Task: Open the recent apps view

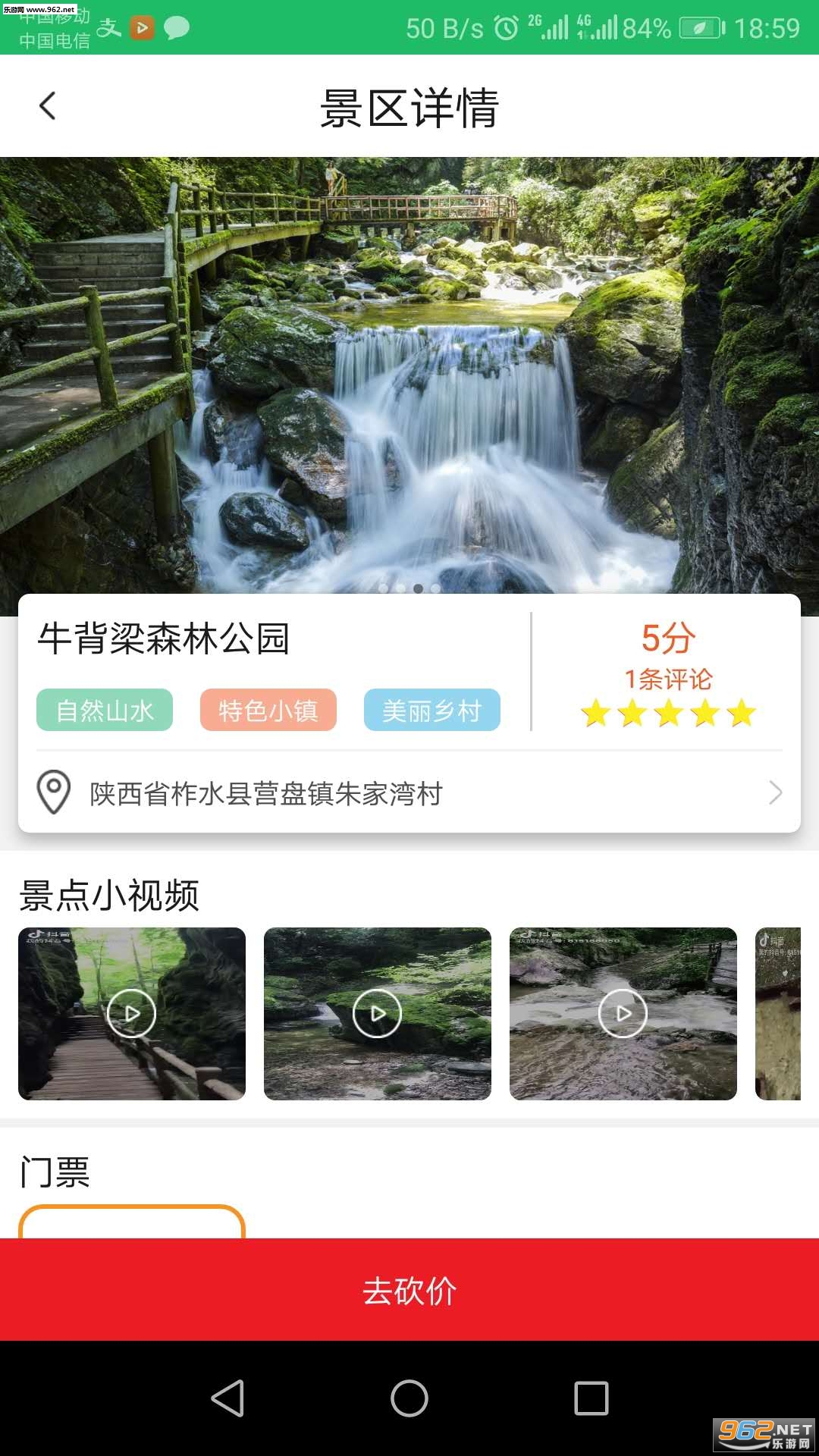Action: 591,1398
